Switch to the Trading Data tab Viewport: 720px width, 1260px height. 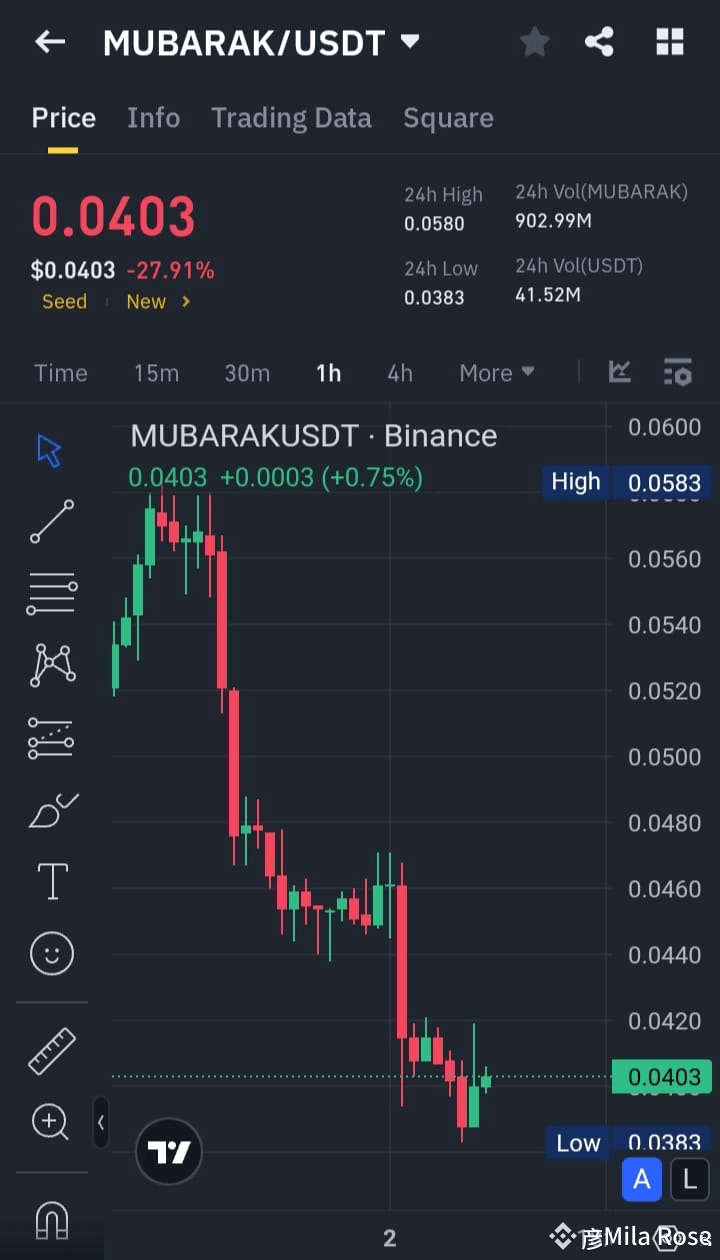pyautogui.click(x=291, y=117)
